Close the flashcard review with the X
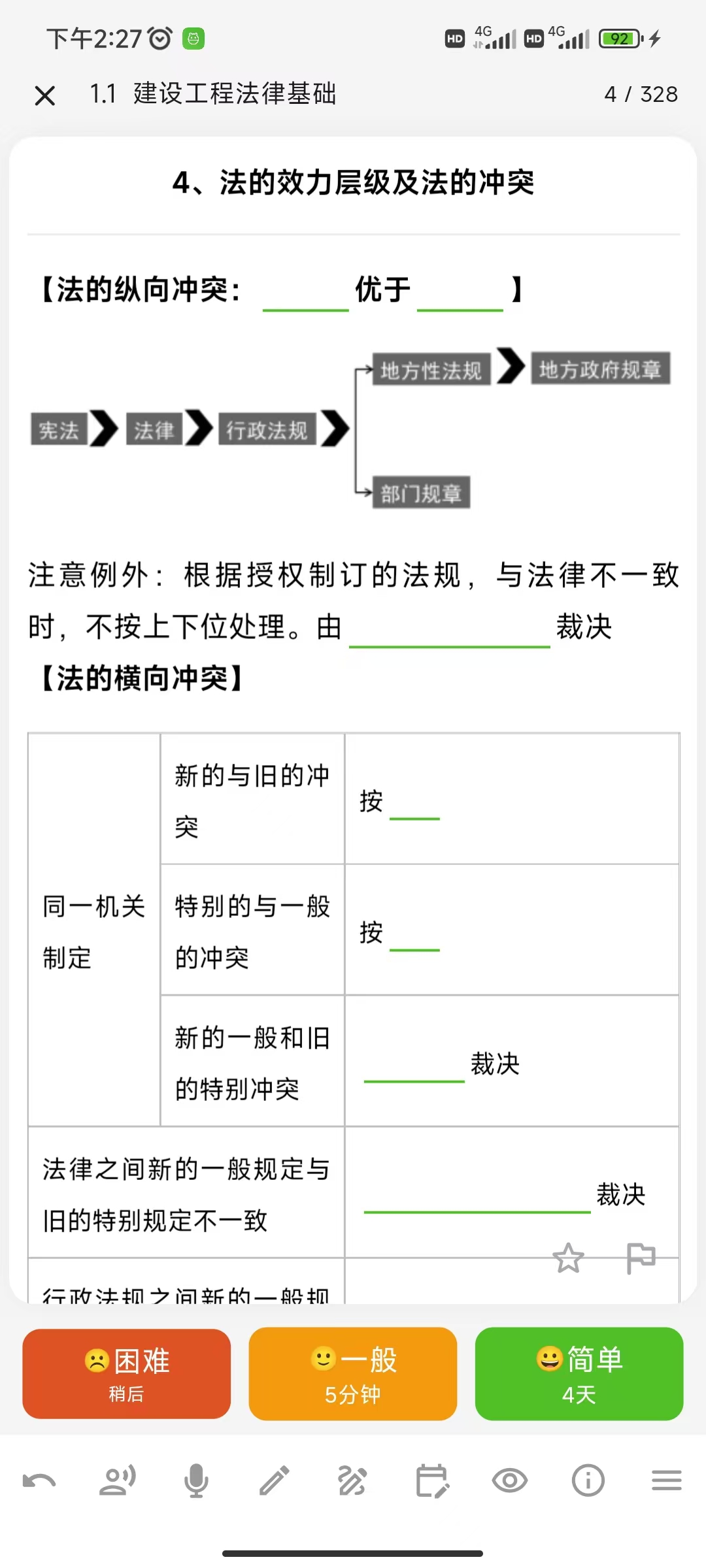Screen dimensions: 706x1568 pos(44,95)
